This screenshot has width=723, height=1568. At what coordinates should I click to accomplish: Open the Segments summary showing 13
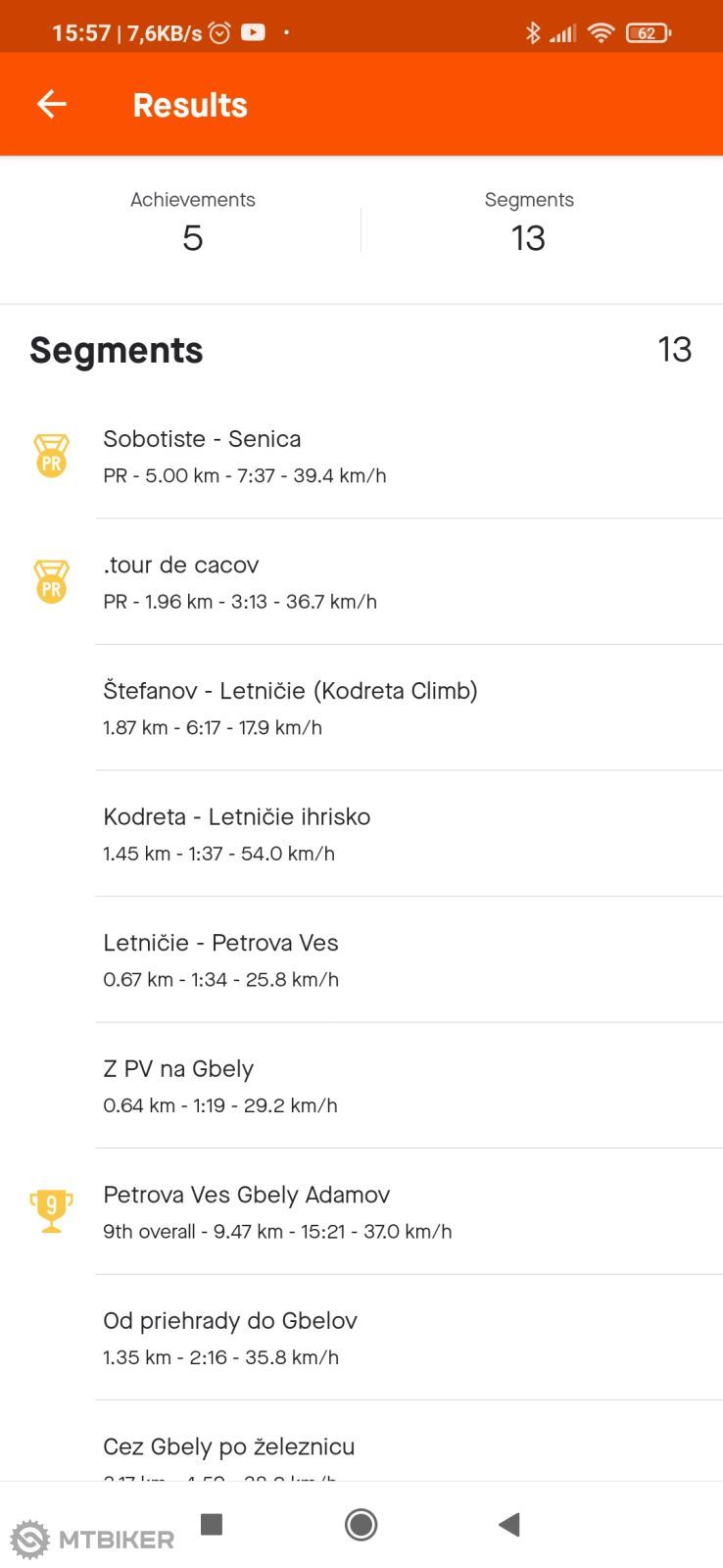click(529, 220)
